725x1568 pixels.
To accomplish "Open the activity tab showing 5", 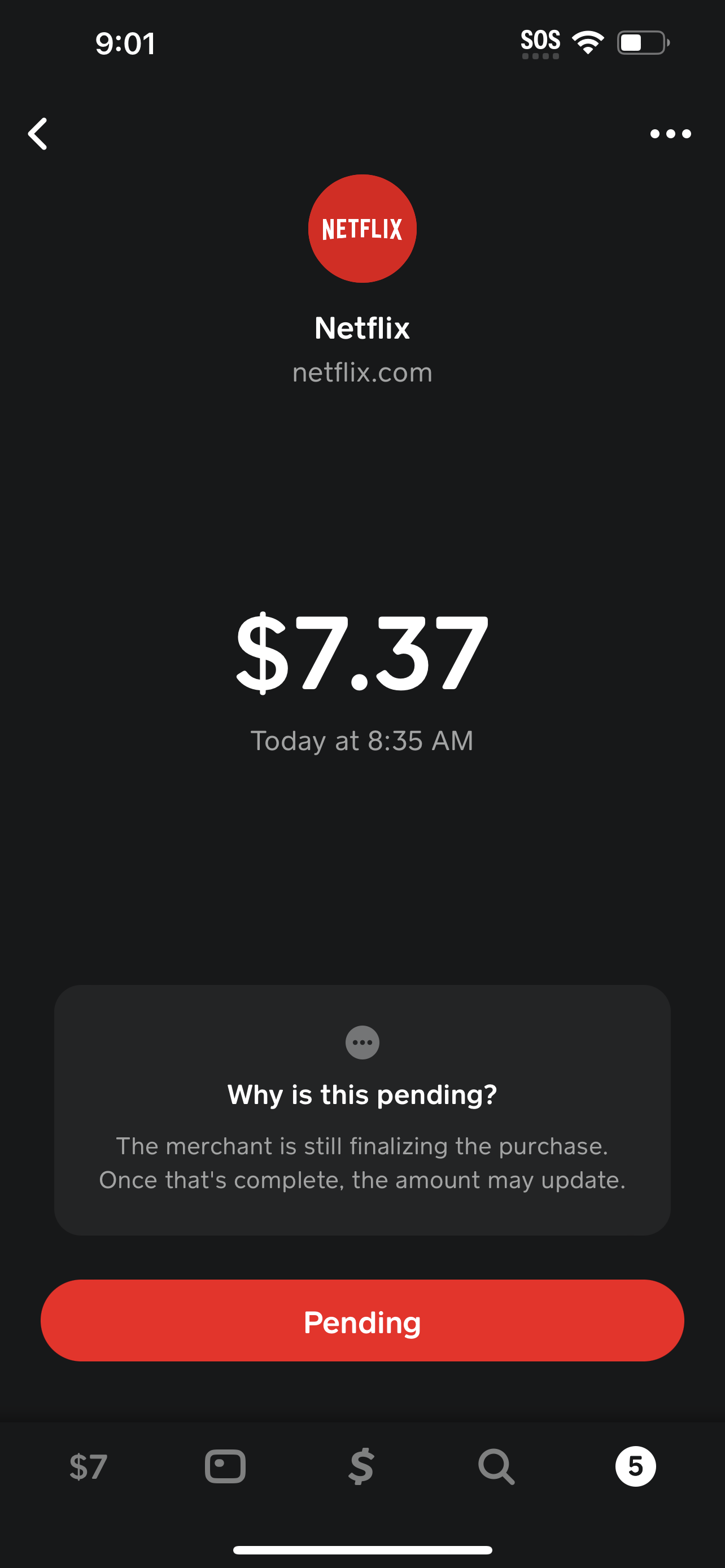I will (635, 1467).
